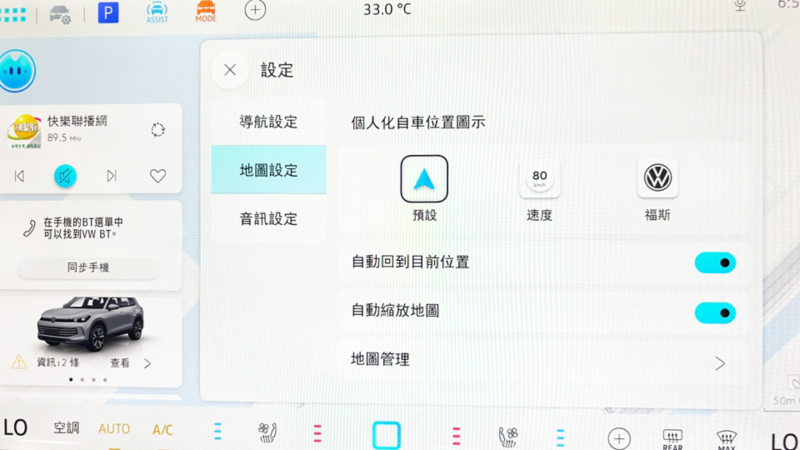Tap 同步手機 button

click(88, 268)
